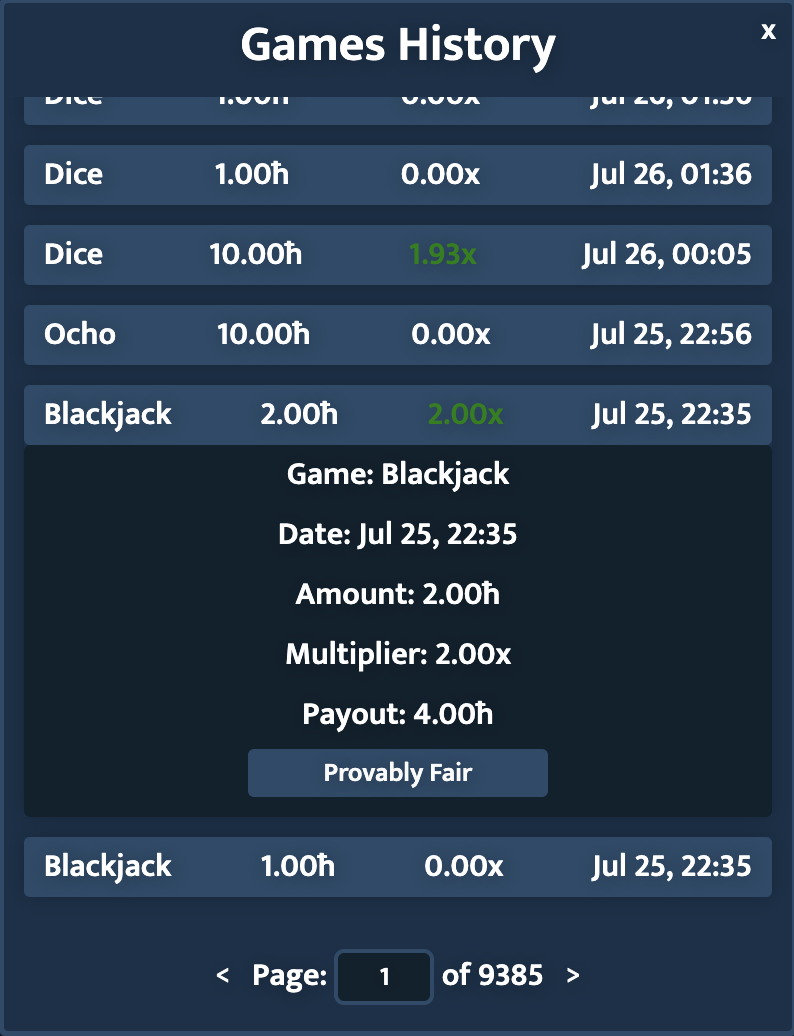The image size is (794, 1036).
Task: Expand the Ocho game row
Action: 397,335
